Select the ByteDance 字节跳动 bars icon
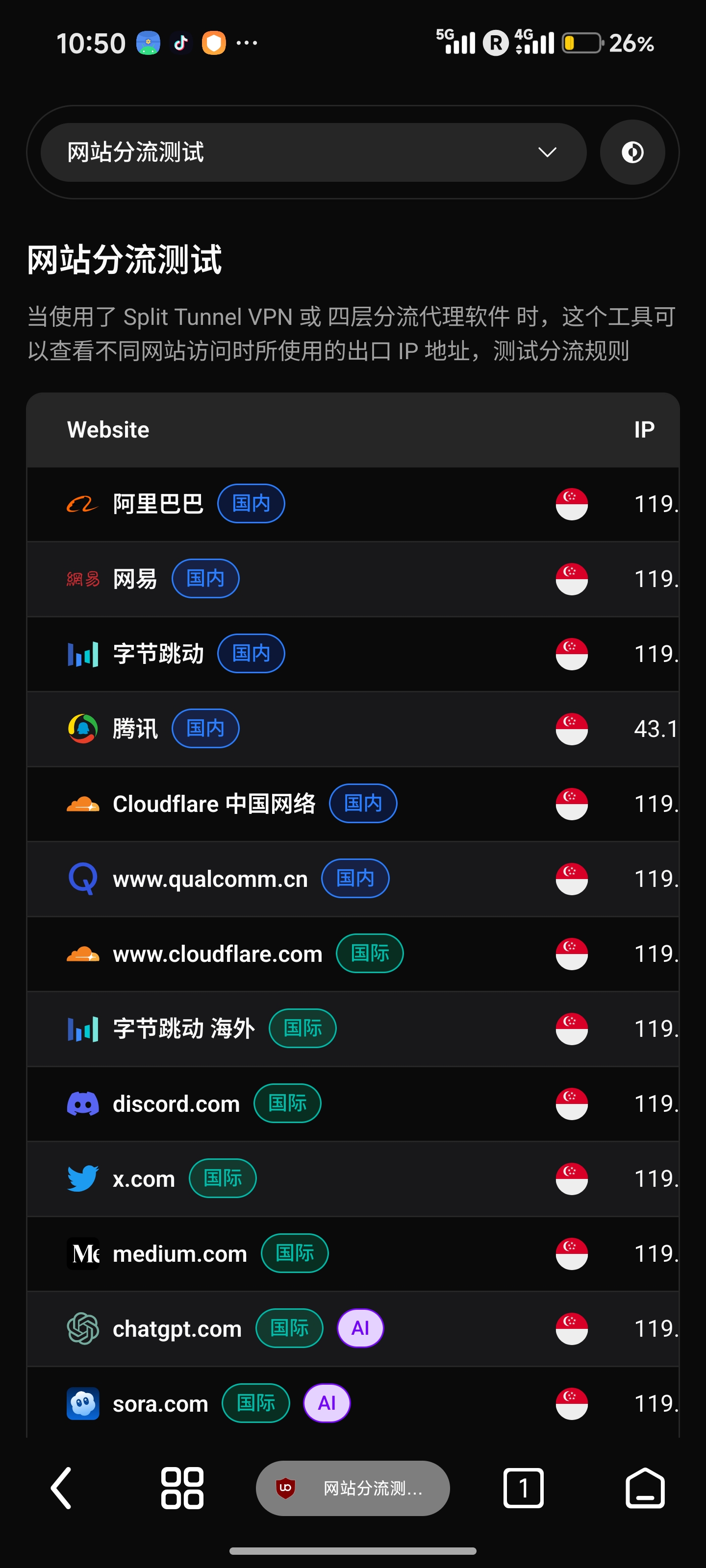The image size is (706, 1568). coord(83,654)
